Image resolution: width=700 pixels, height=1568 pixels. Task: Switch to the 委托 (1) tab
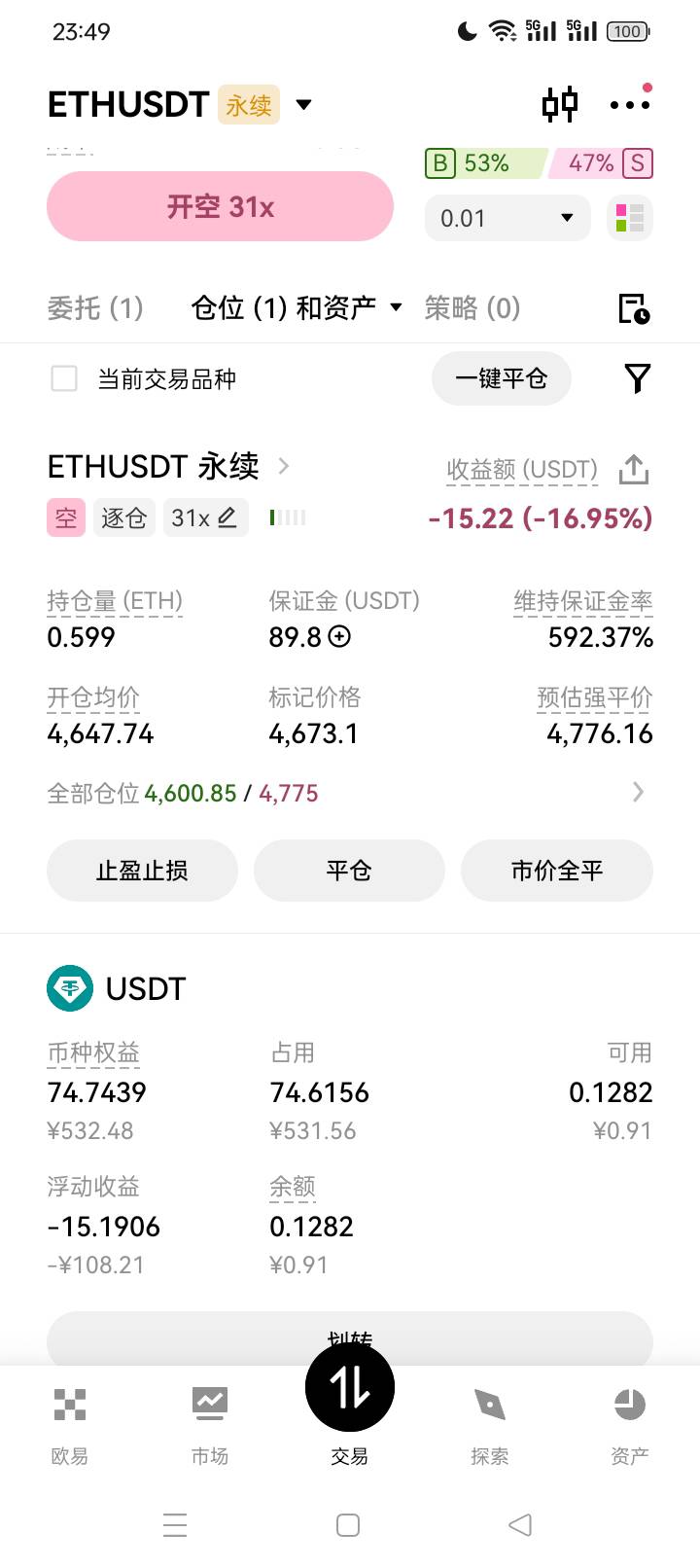(95, 308)
